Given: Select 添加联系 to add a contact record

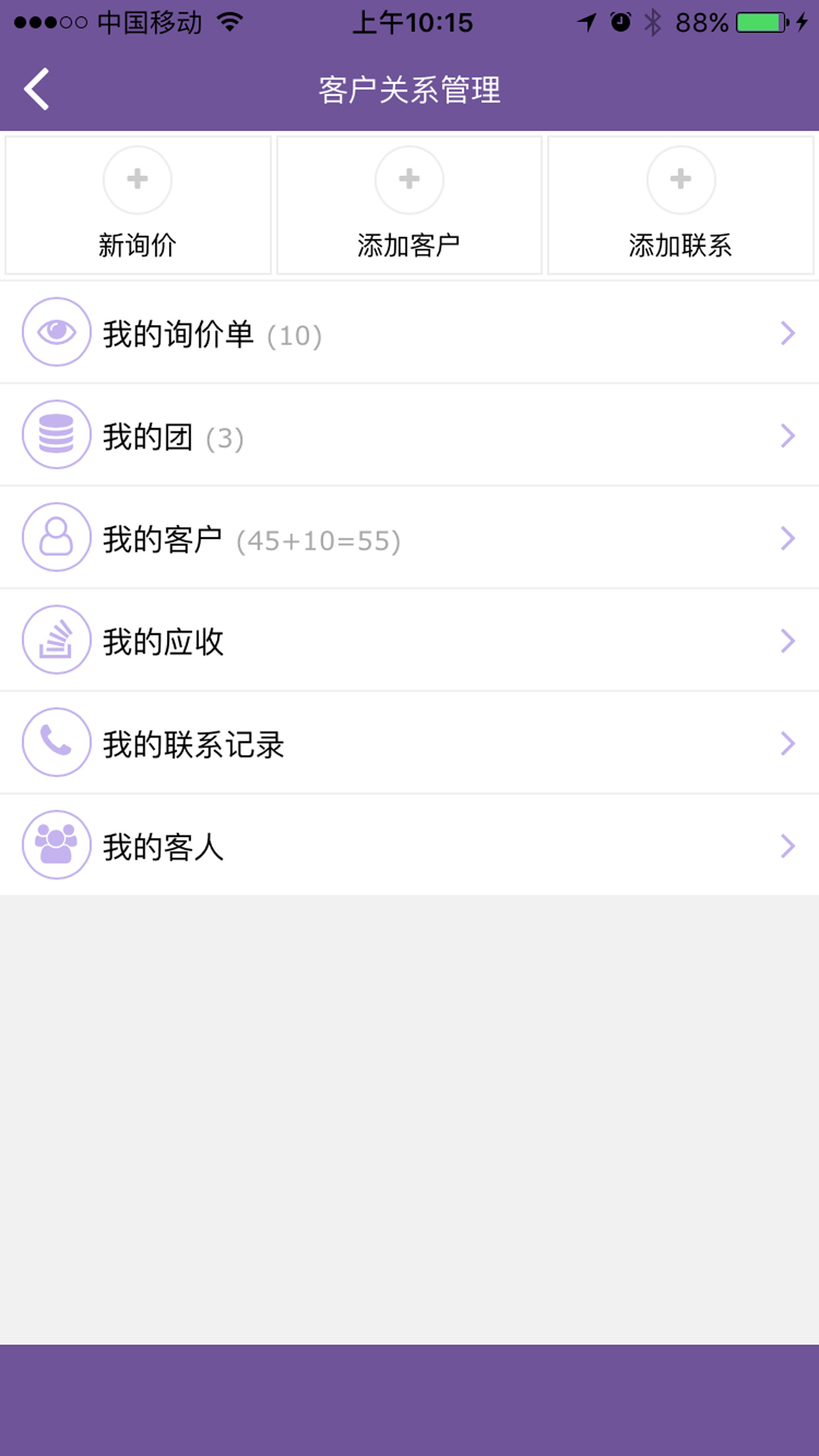Looking at the screenshot, I should [x=681, y=205].
